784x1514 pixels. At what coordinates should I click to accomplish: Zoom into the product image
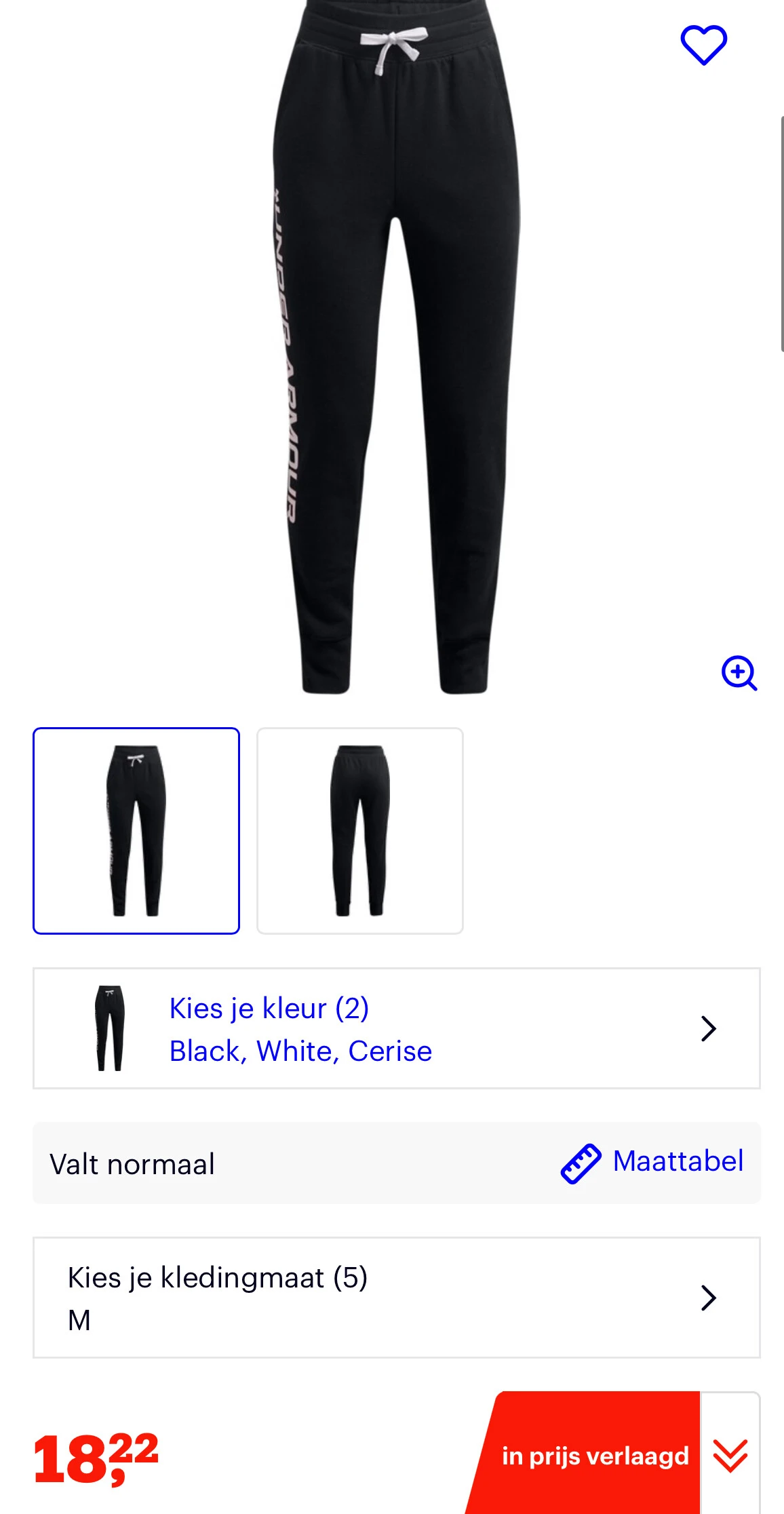click(x=739, y=673)
